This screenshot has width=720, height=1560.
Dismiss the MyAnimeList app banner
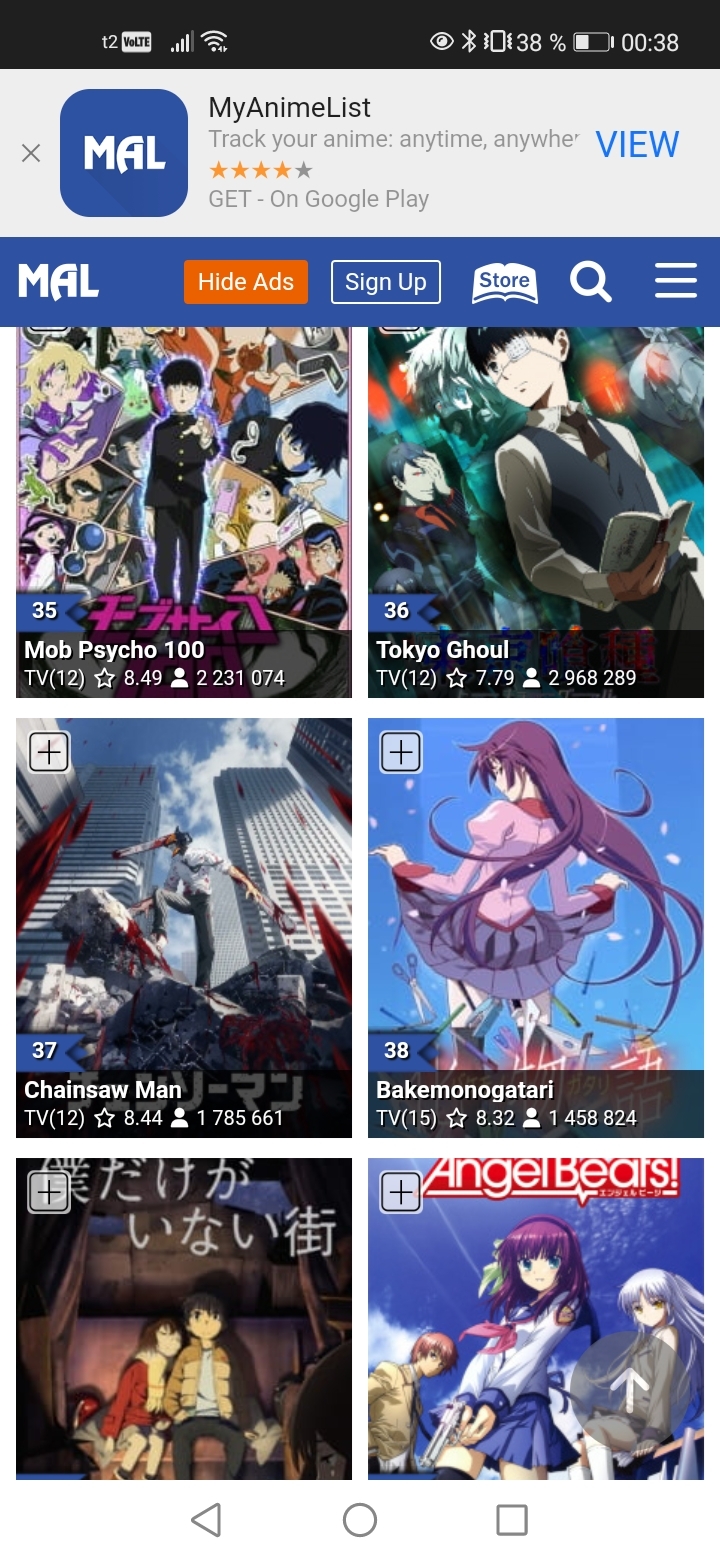[31, 153]
